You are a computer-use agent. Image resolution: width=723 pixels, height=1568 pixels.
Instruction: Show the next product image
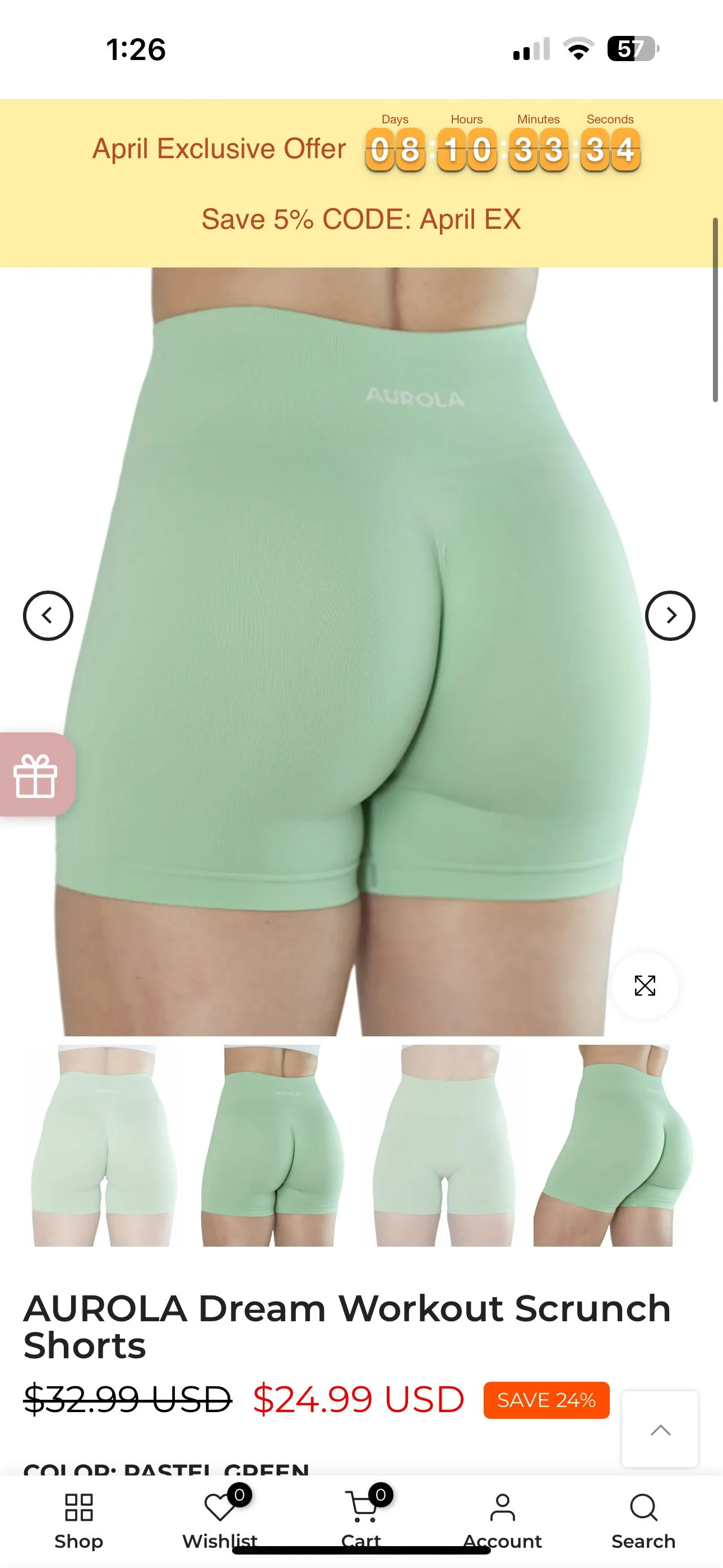(x=670, y=615)
